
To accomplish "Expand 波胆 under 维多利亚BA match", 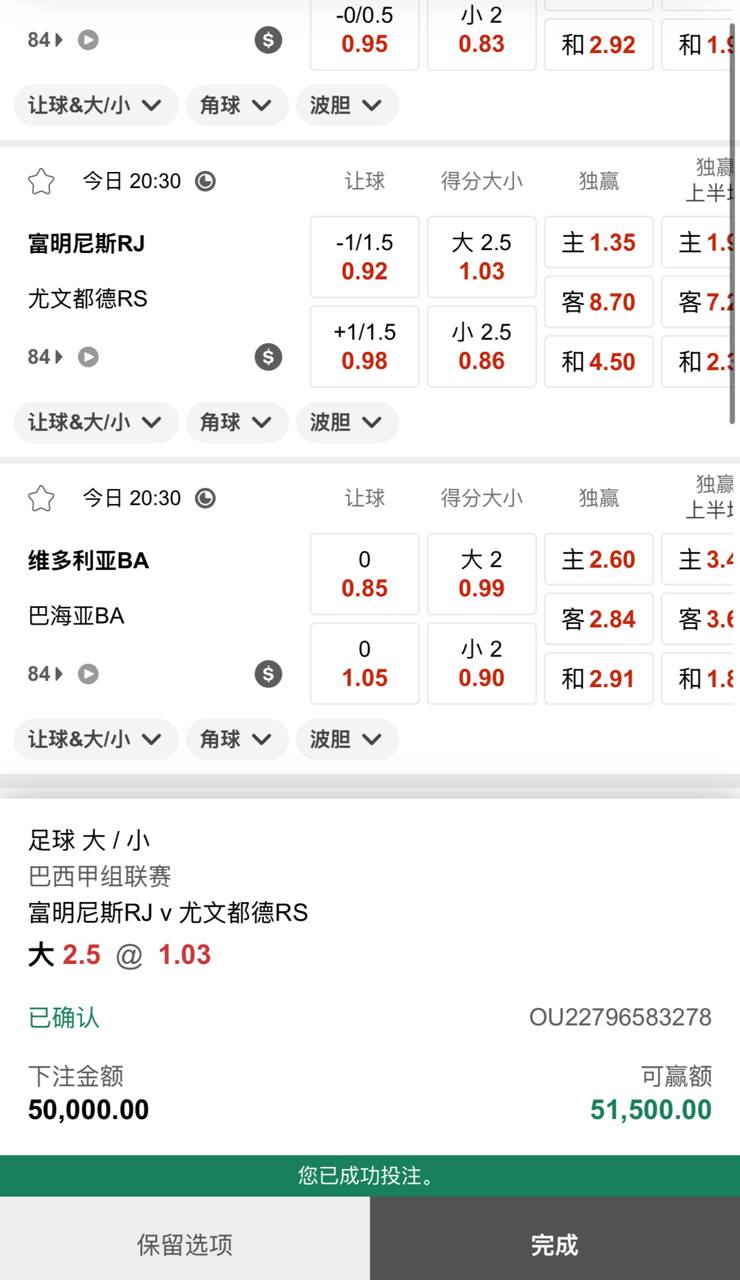I will (346, 739).
